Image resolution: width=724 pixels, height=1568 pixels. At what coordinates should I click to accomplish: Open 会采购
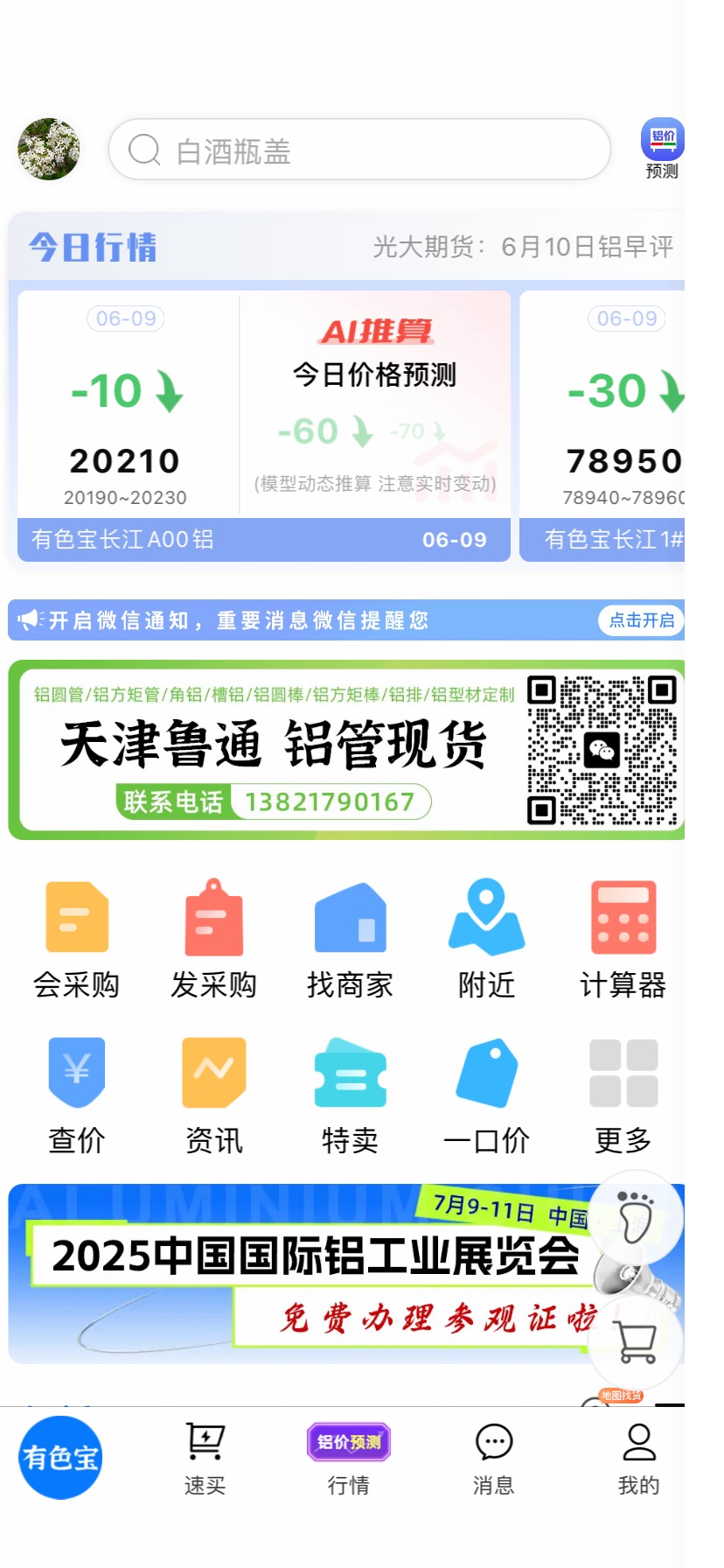point(76,941)
